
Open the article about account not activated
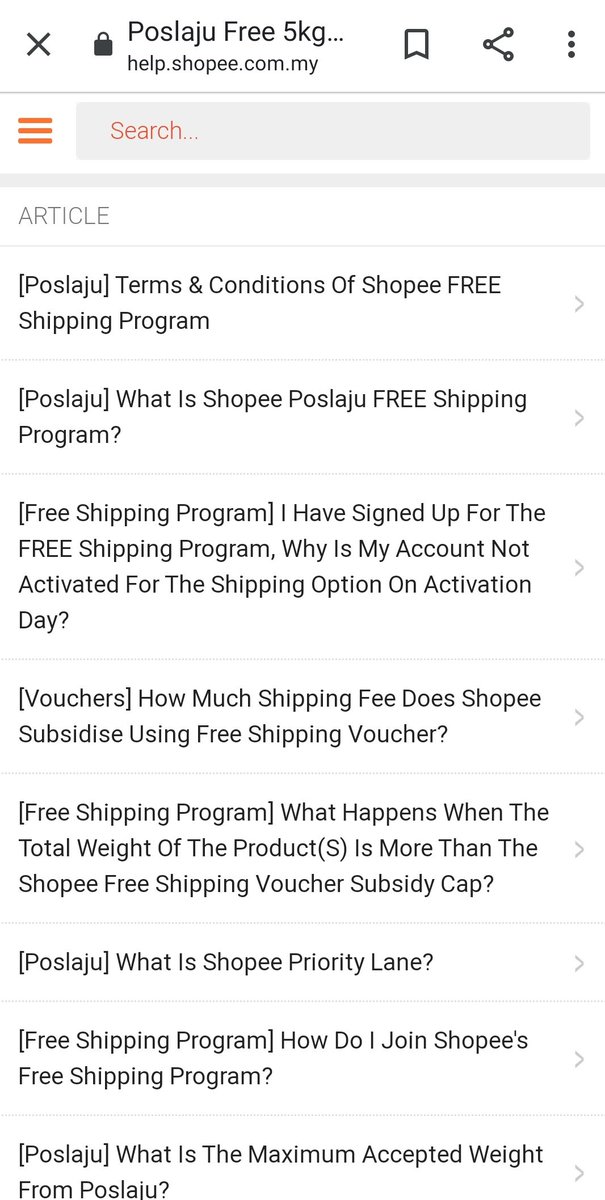[x=302, y=567]
